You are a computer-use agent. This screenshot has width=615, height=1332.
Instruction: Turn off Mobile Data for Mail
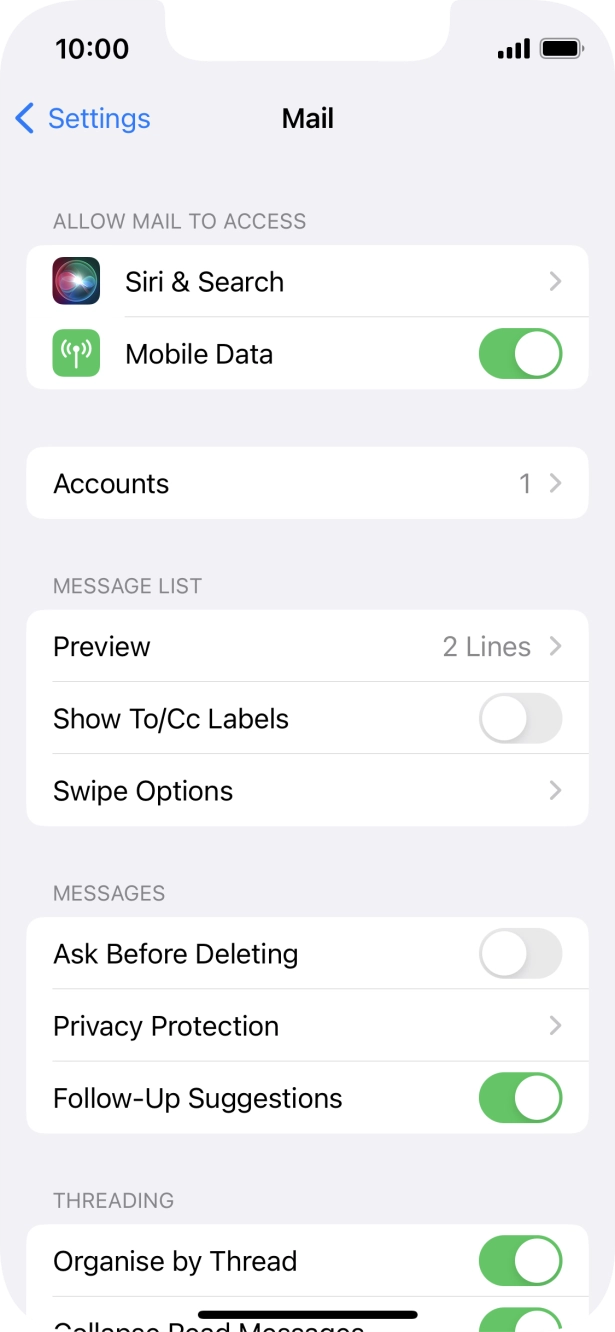(x=520, y=354)
